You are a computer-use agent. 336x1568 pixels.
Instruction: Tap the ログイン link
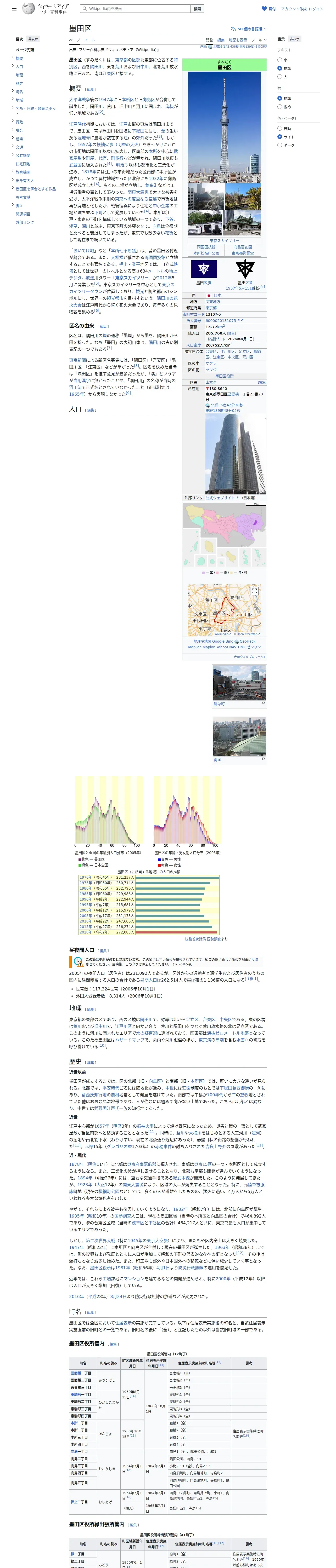pos(316,9)
